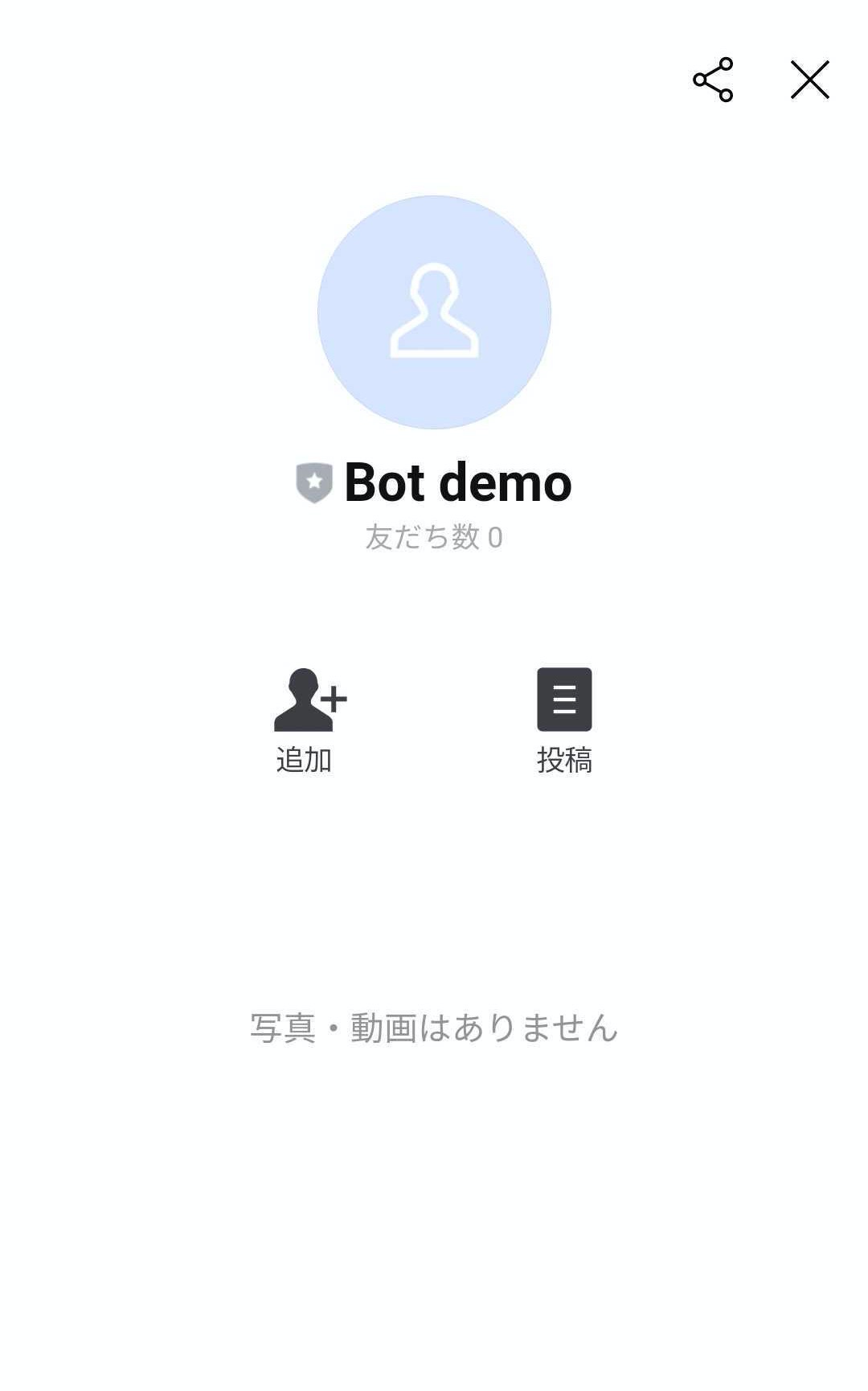View the Bot demo profile picture
The height and width of the screenshot is (1391, 868).
pyautogui.click(x=434, y=312)
